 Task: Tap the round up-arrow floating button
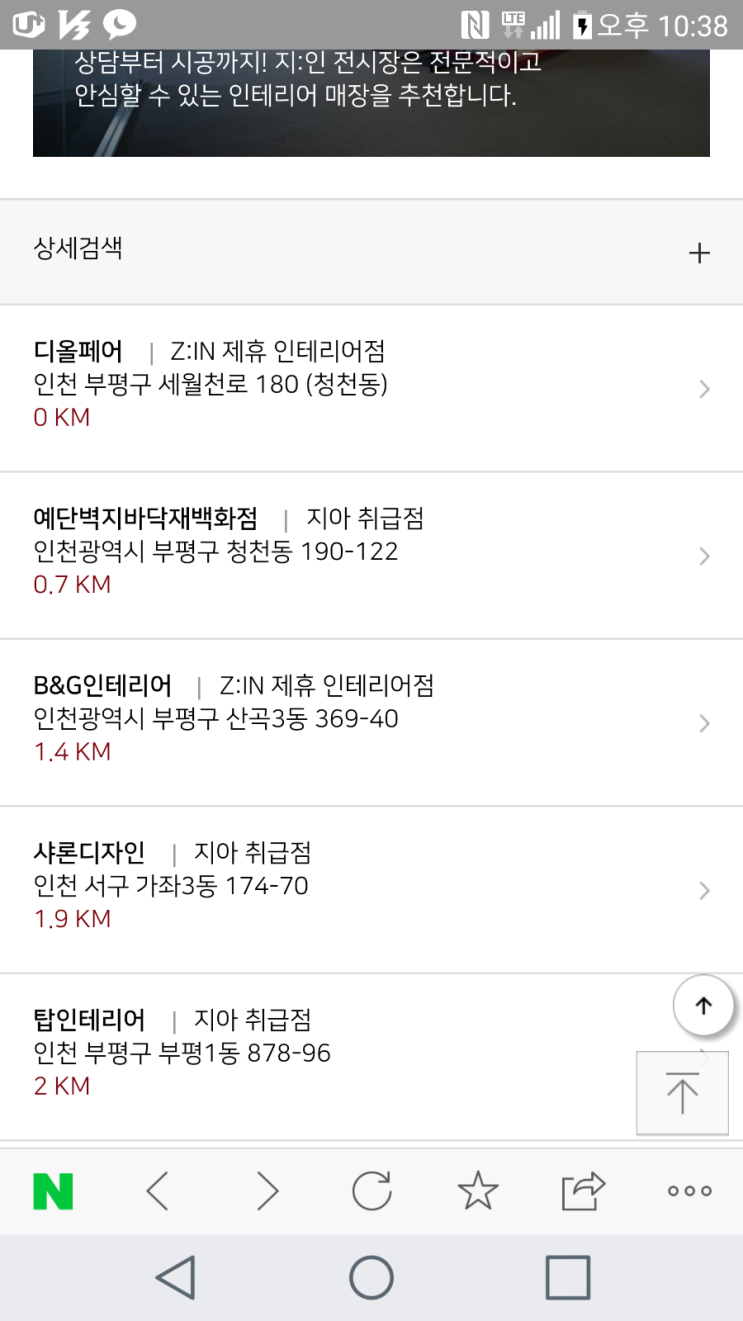(x=704, y=1006)
